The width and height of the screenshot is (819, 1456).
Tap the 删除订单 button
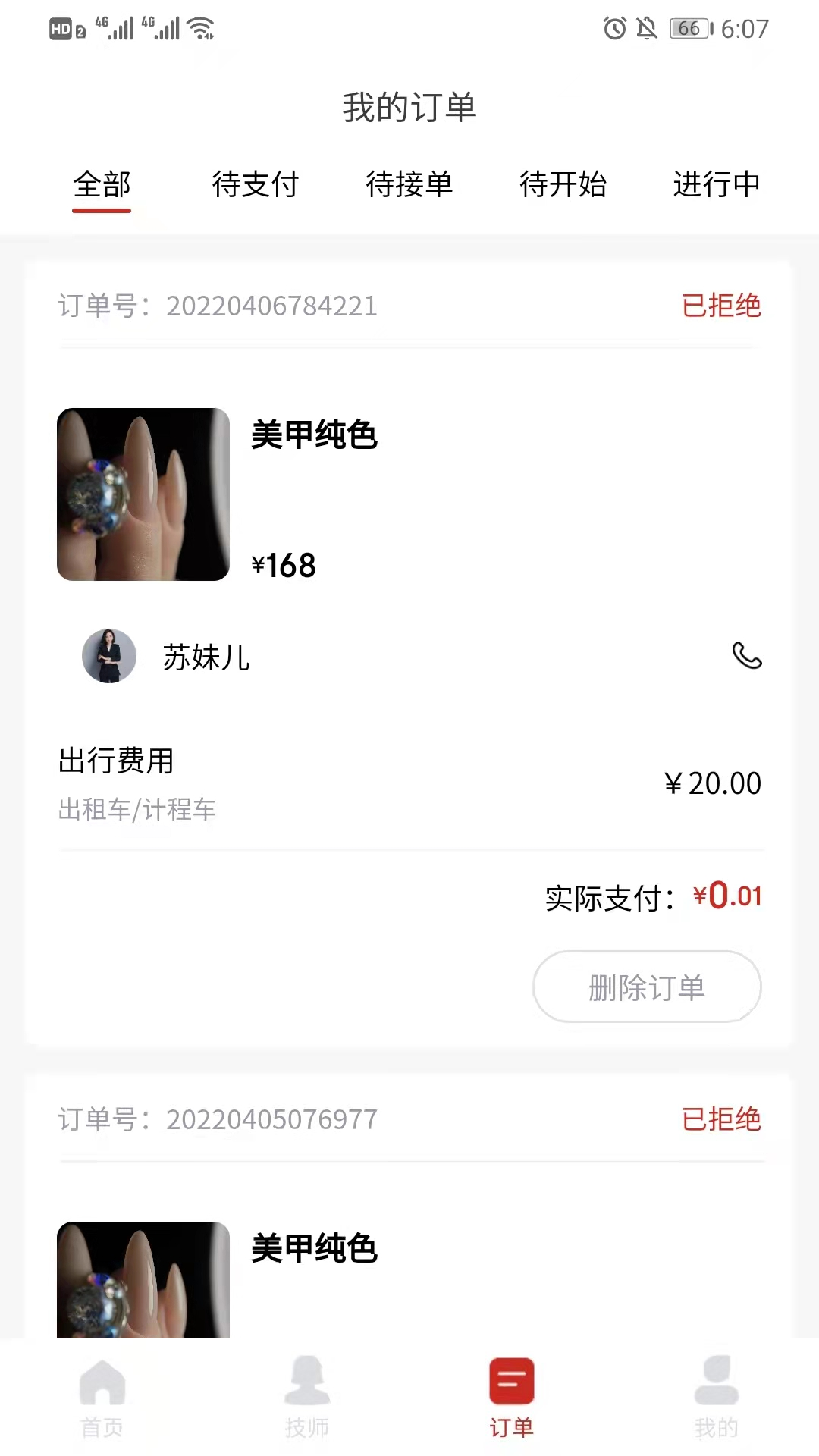[x=647, y=987]
